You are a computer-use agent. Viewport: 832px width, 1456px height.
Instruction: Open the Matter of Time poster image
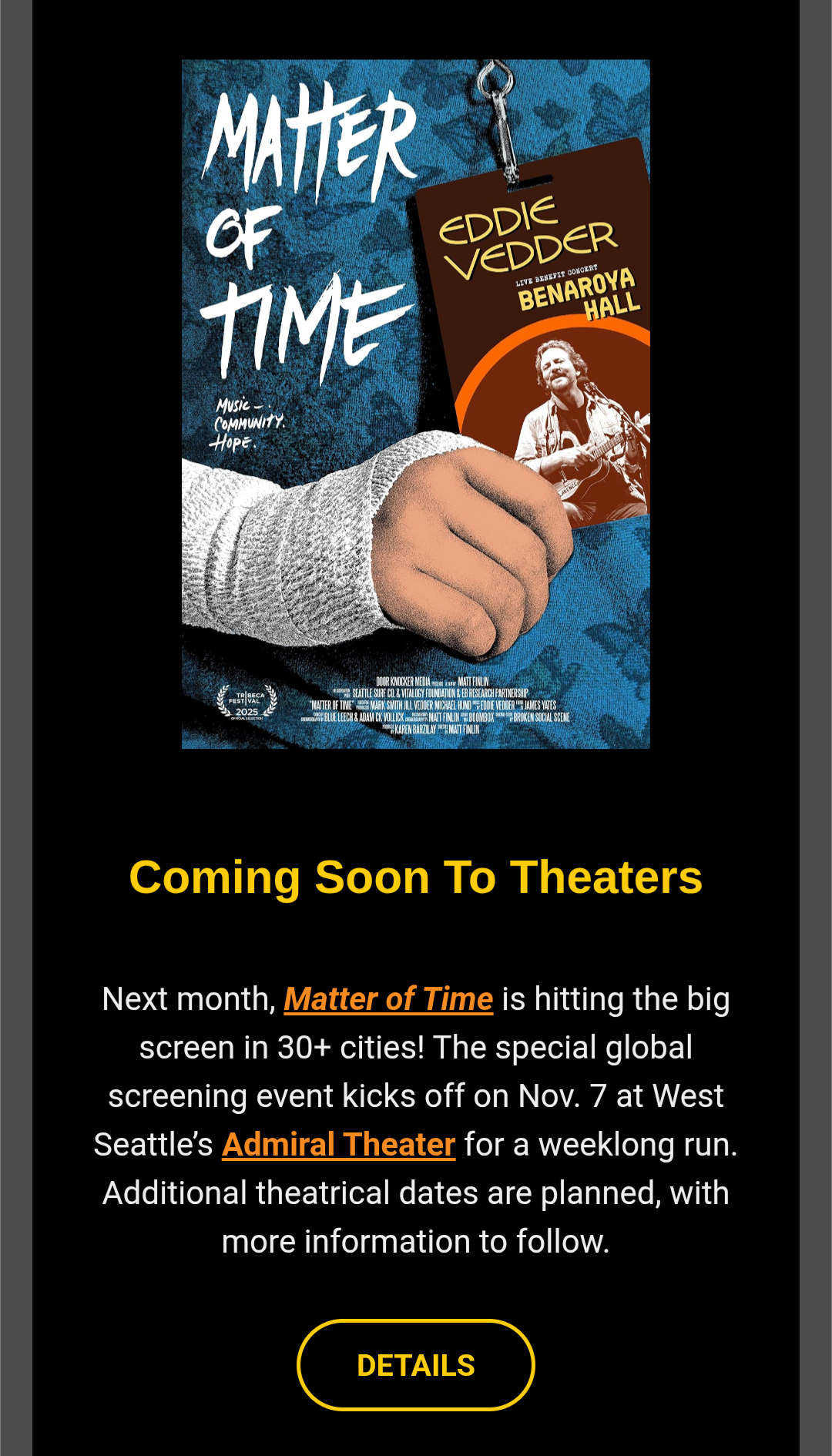(416, 404)
